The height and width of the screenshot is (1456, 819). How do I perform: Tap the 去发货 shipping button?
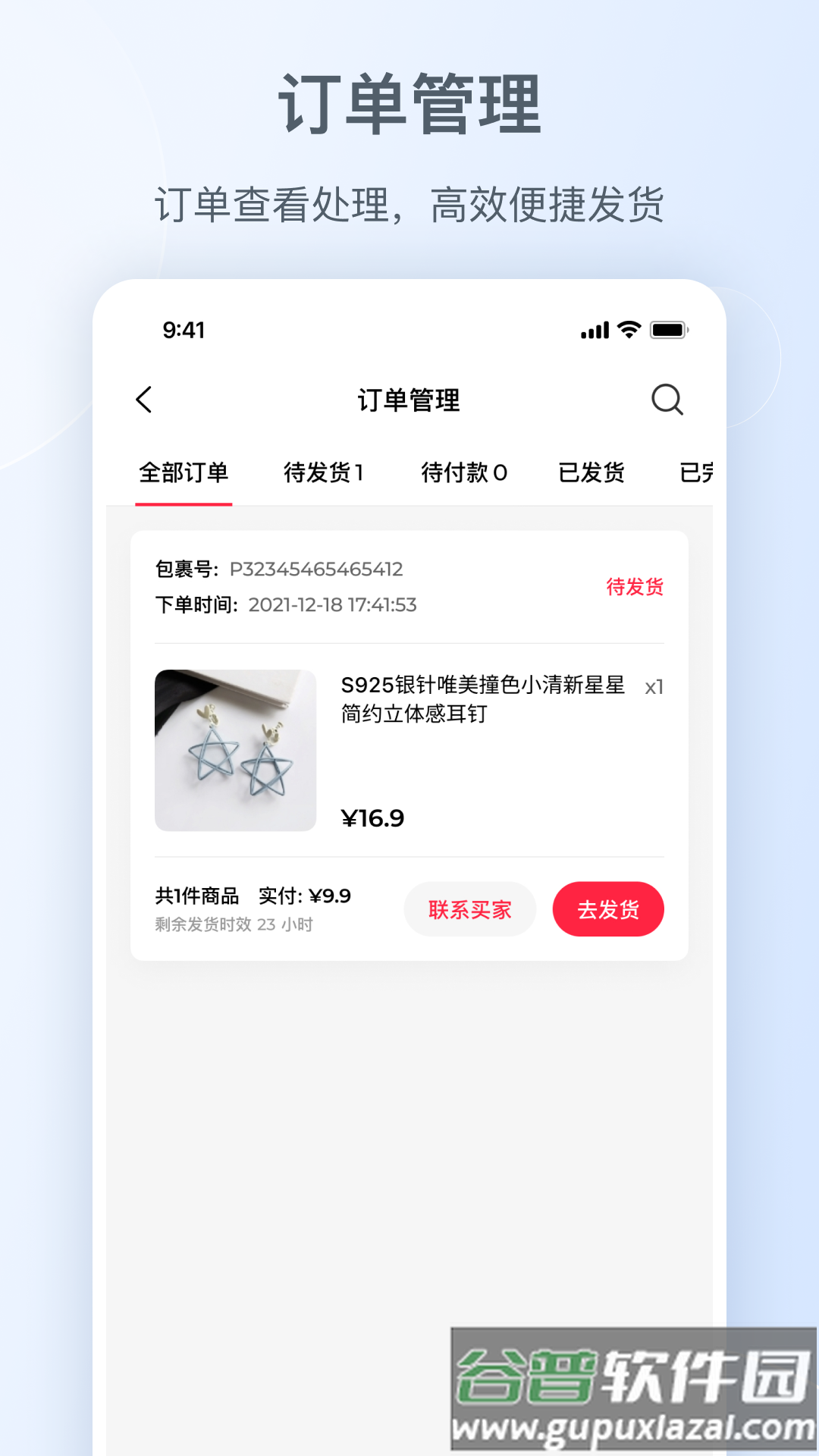608,908
